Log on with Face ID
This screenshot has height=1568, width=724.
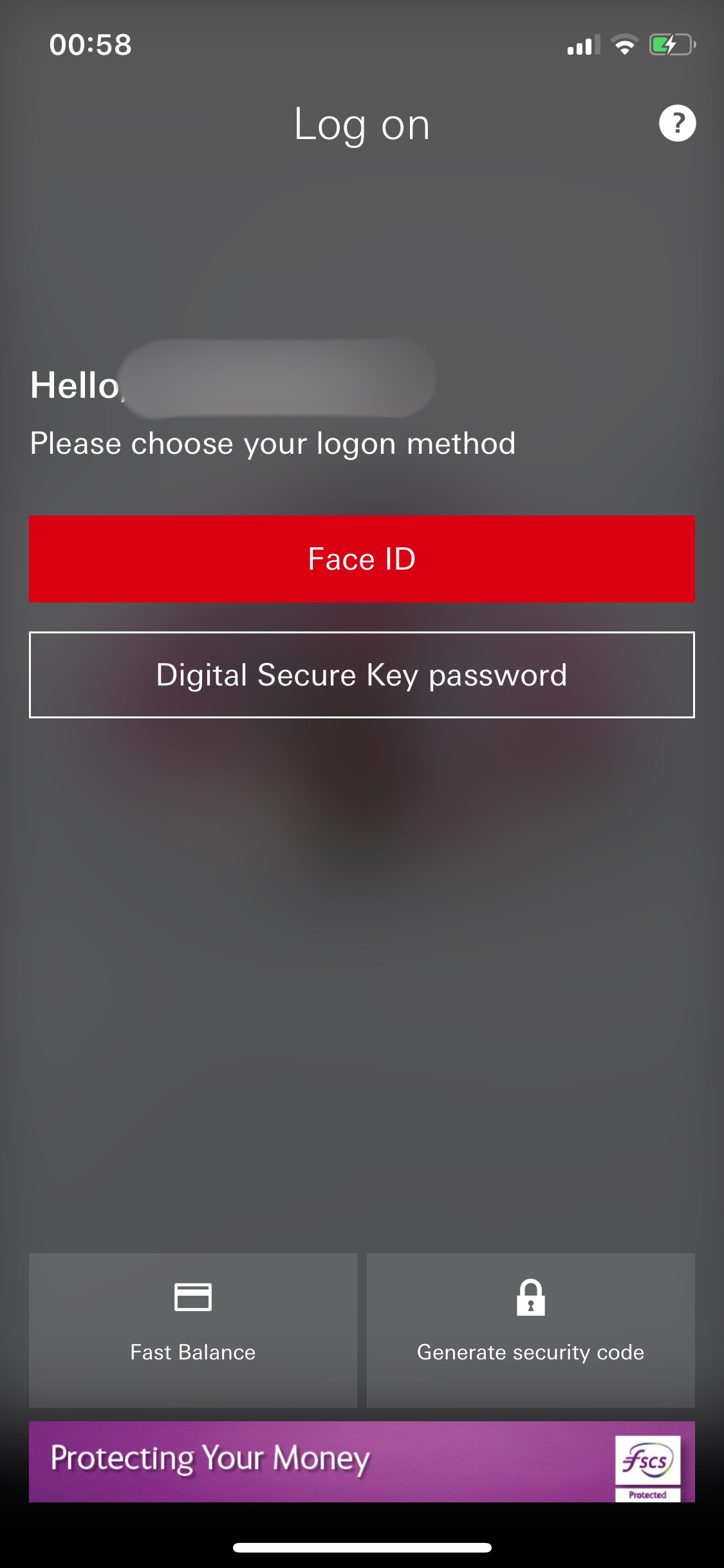362,559
